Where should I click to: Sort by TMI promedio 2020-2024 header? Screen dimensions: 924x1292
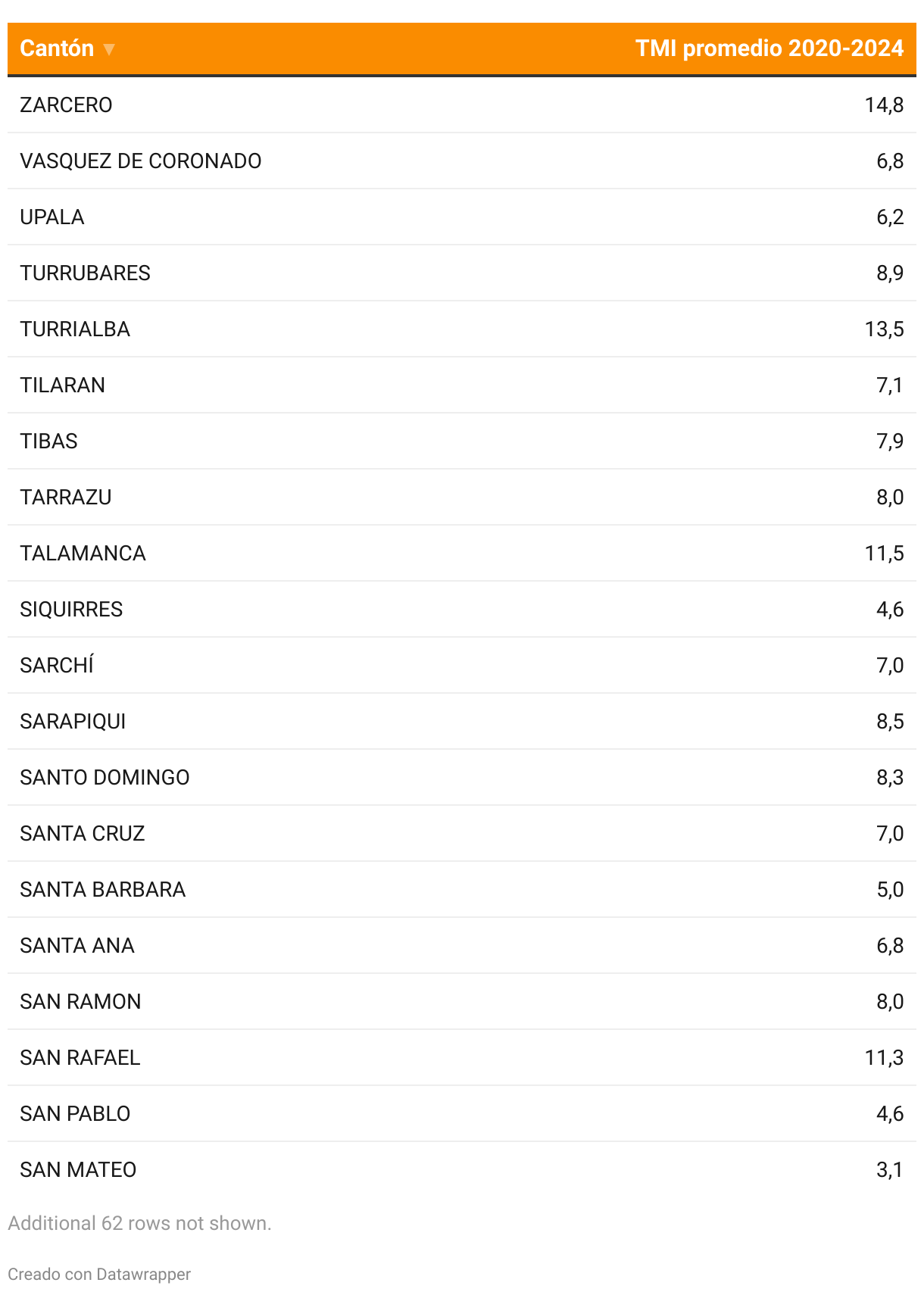click(x=769, y=48)
